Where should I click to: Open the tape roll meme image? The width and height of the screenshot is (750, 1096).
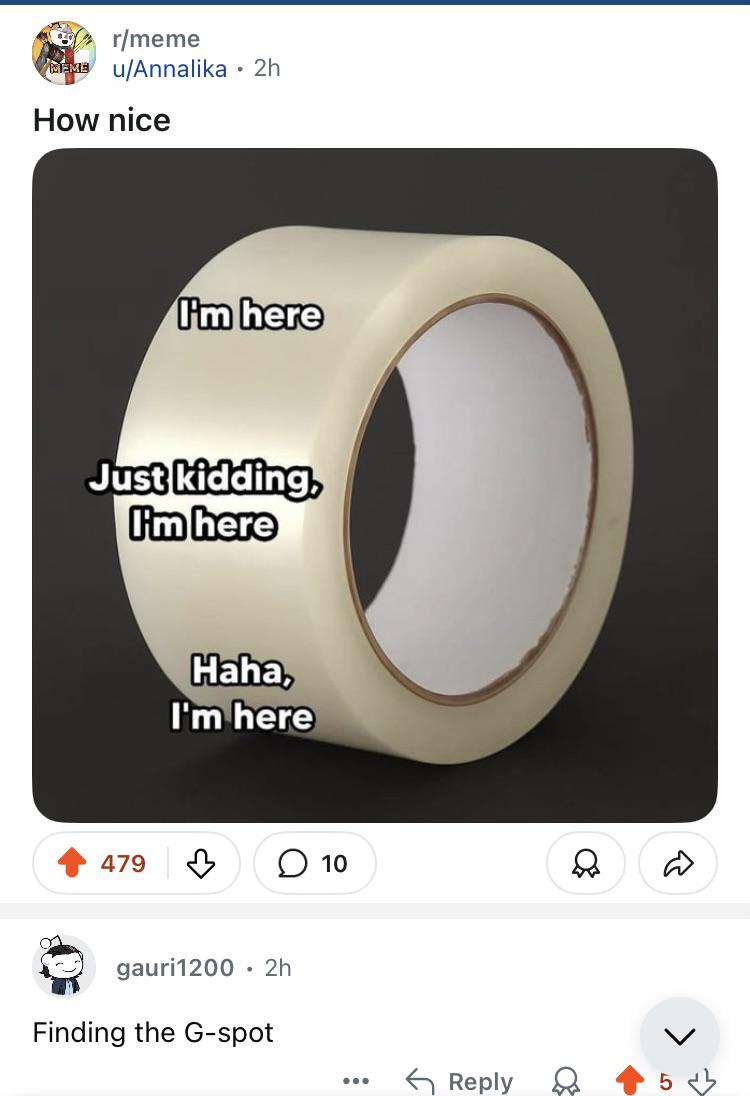pyautogui.click(x=375, y=485)
